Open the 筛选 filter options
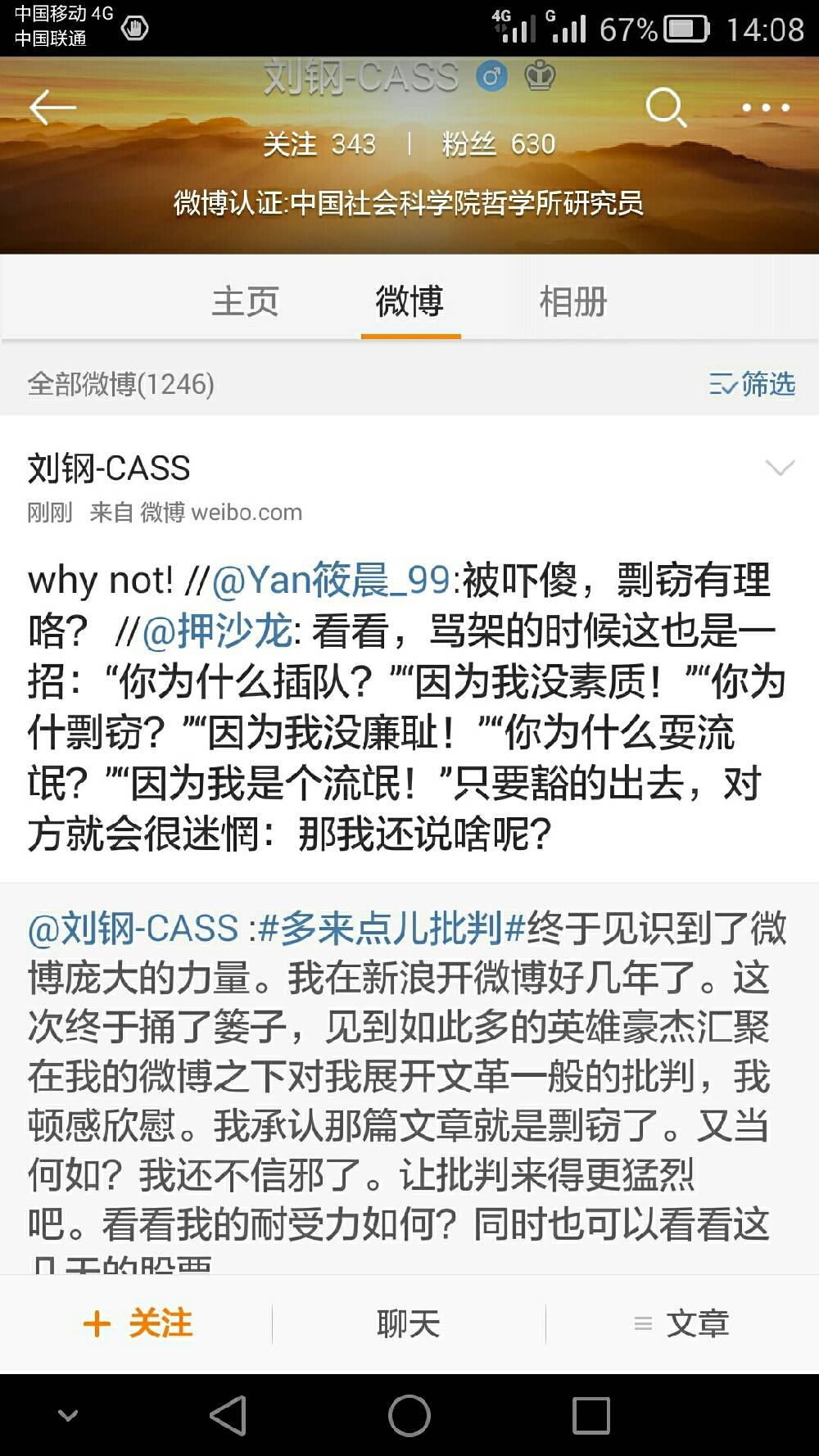 click(752, 383)
